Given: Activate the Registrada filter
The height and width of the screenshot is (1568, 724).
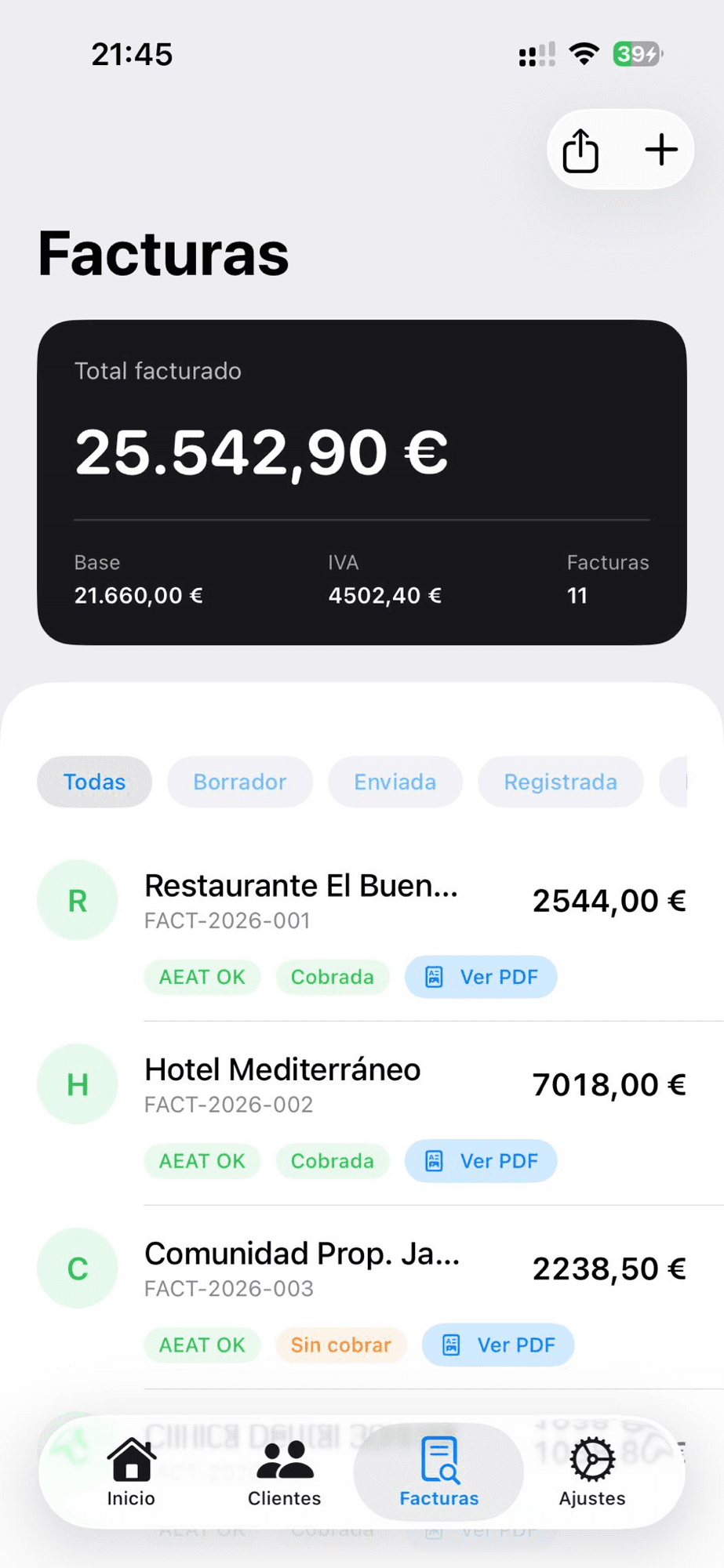Looking at the screenshot, I should click(x=560, y=782).
